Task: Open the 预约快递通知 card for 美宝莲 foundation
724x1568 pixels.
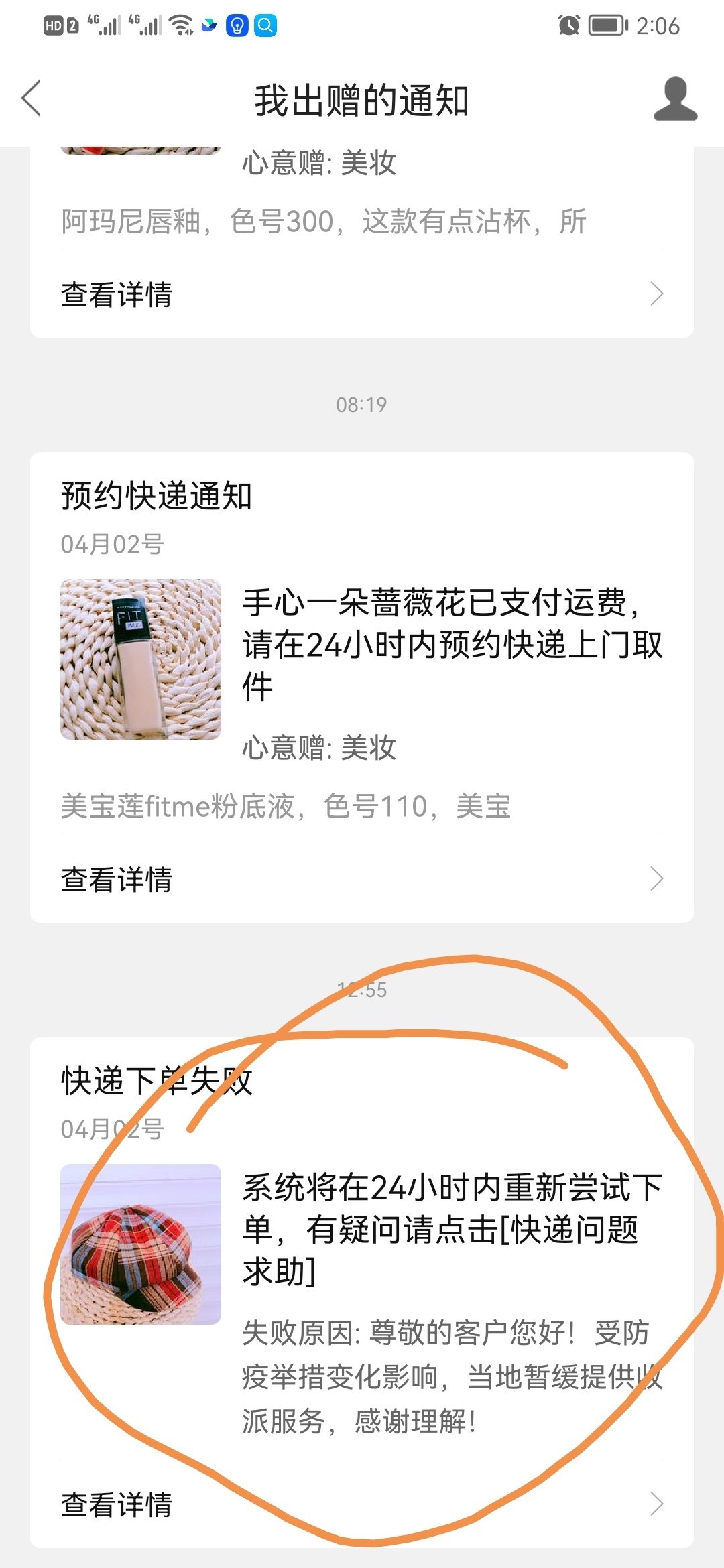Action: click(362, 688)
